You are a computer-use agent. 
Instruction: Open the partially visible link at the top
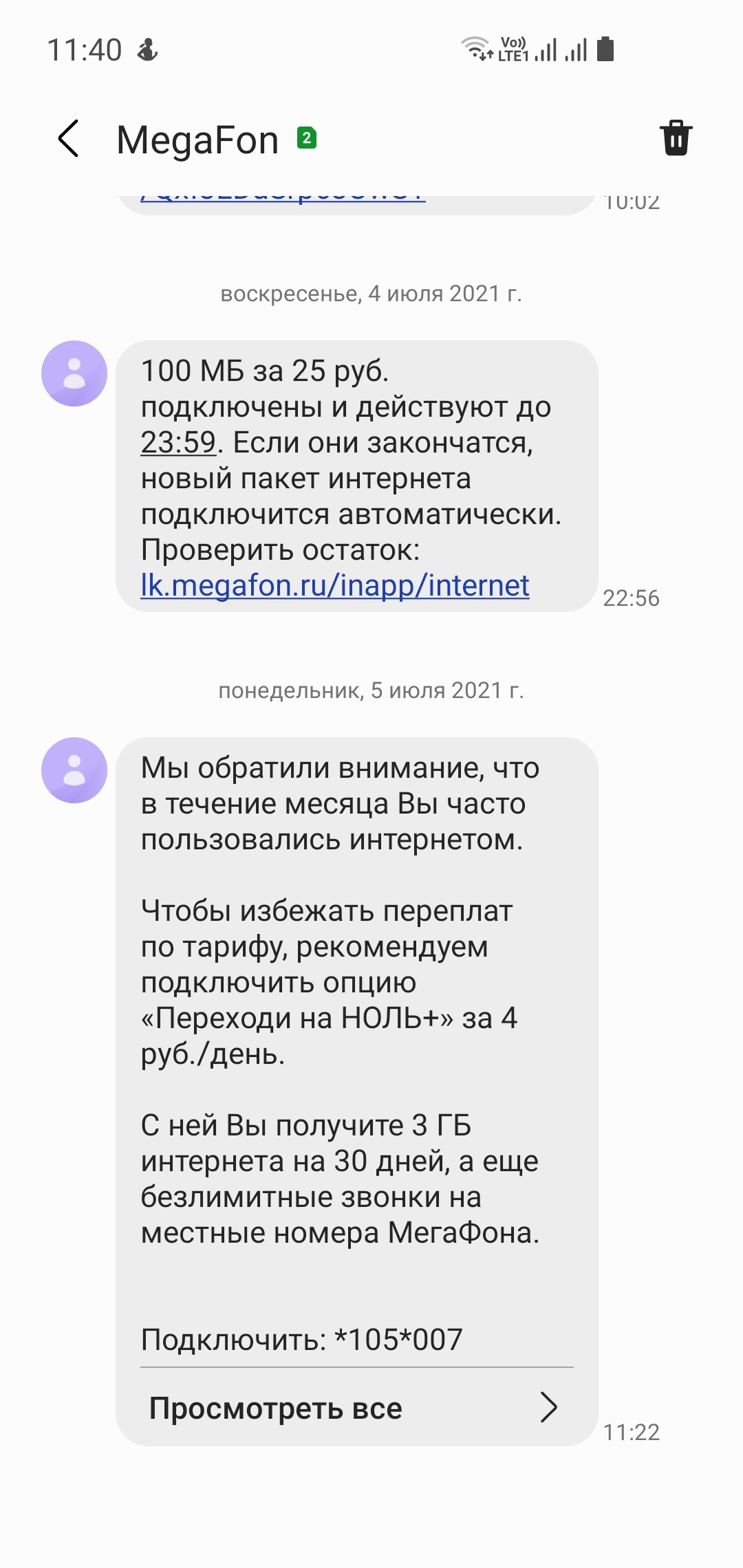click(x=282, y=199)
